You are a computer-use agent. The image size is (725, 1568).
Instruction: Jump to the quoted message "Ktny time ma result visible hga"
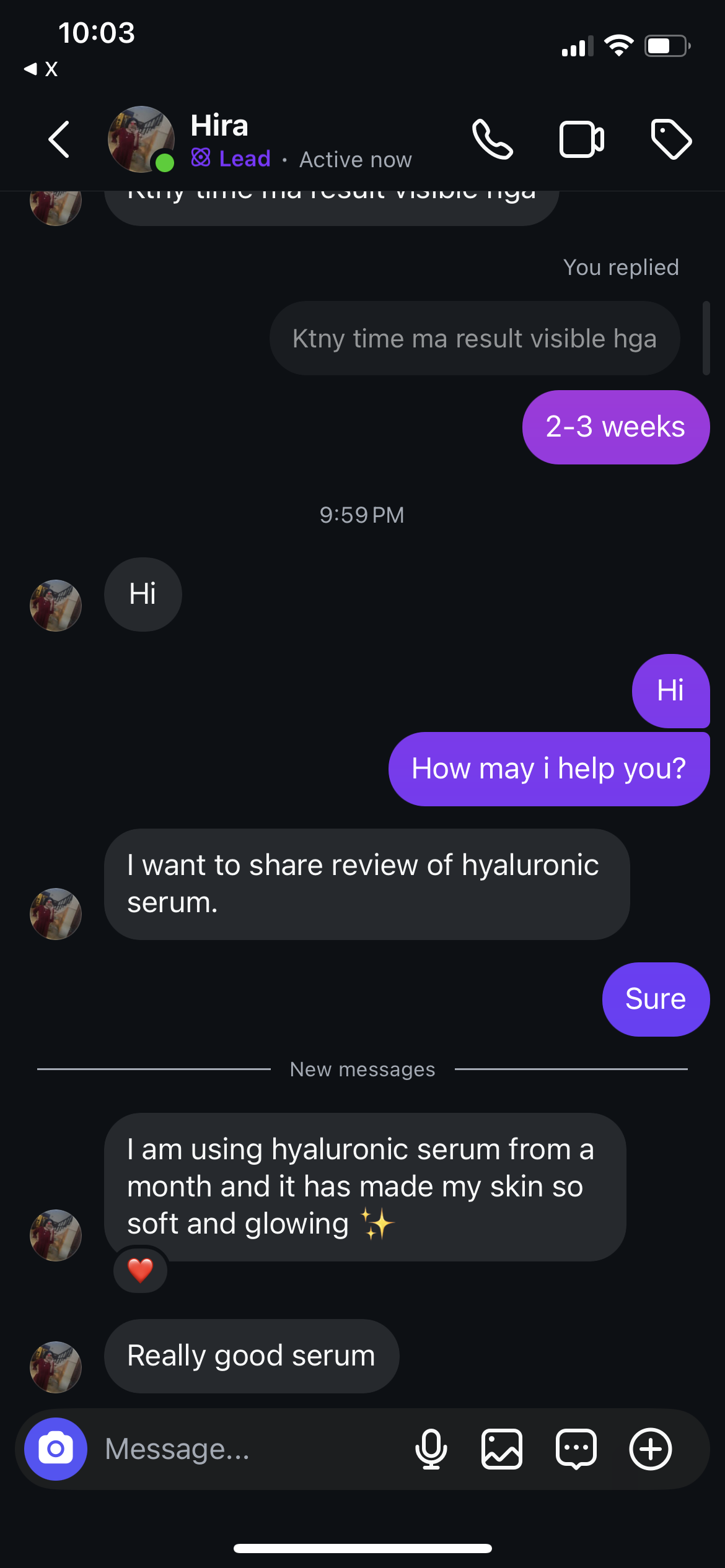coord(475,339)
